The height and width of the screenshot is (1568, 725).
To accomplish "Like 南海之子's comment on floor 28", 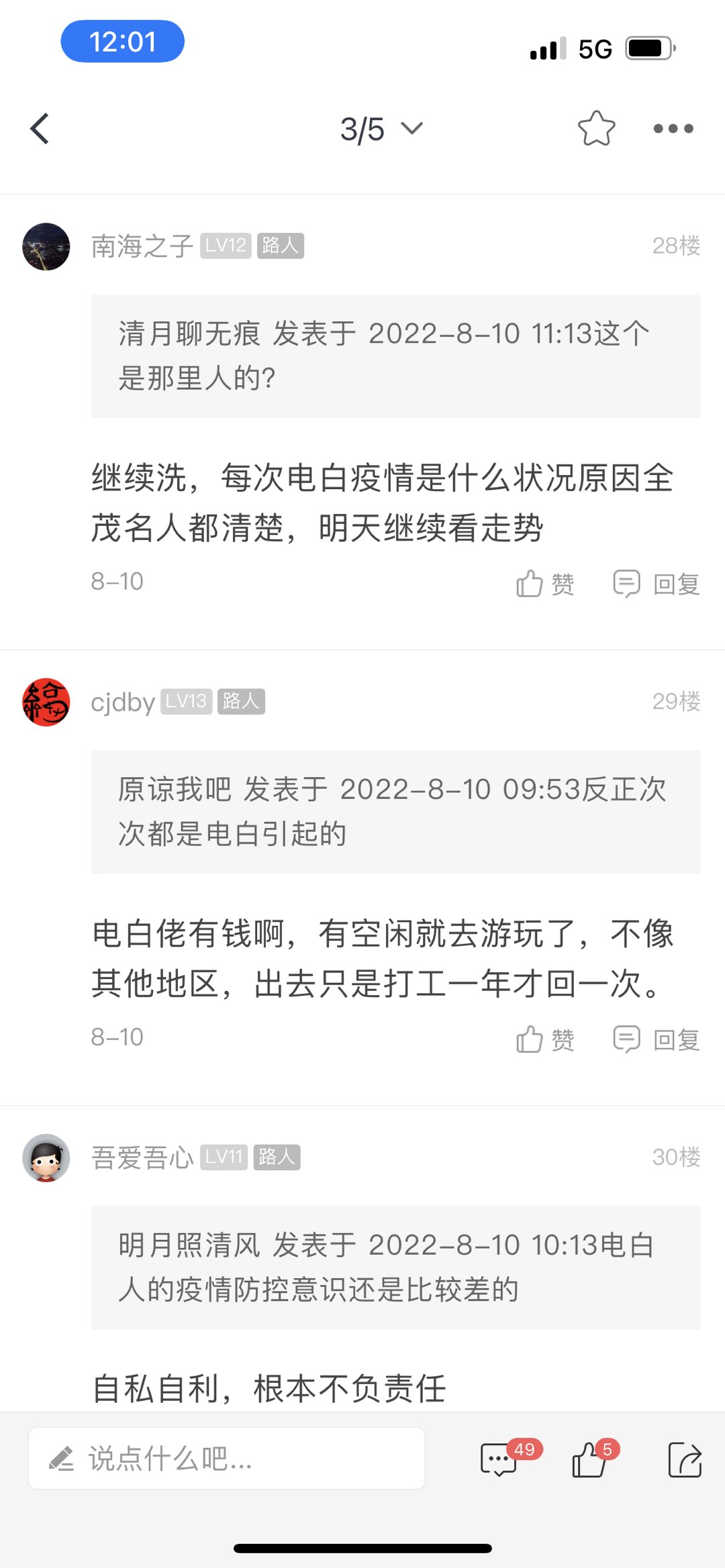I will tap(544, 584).
